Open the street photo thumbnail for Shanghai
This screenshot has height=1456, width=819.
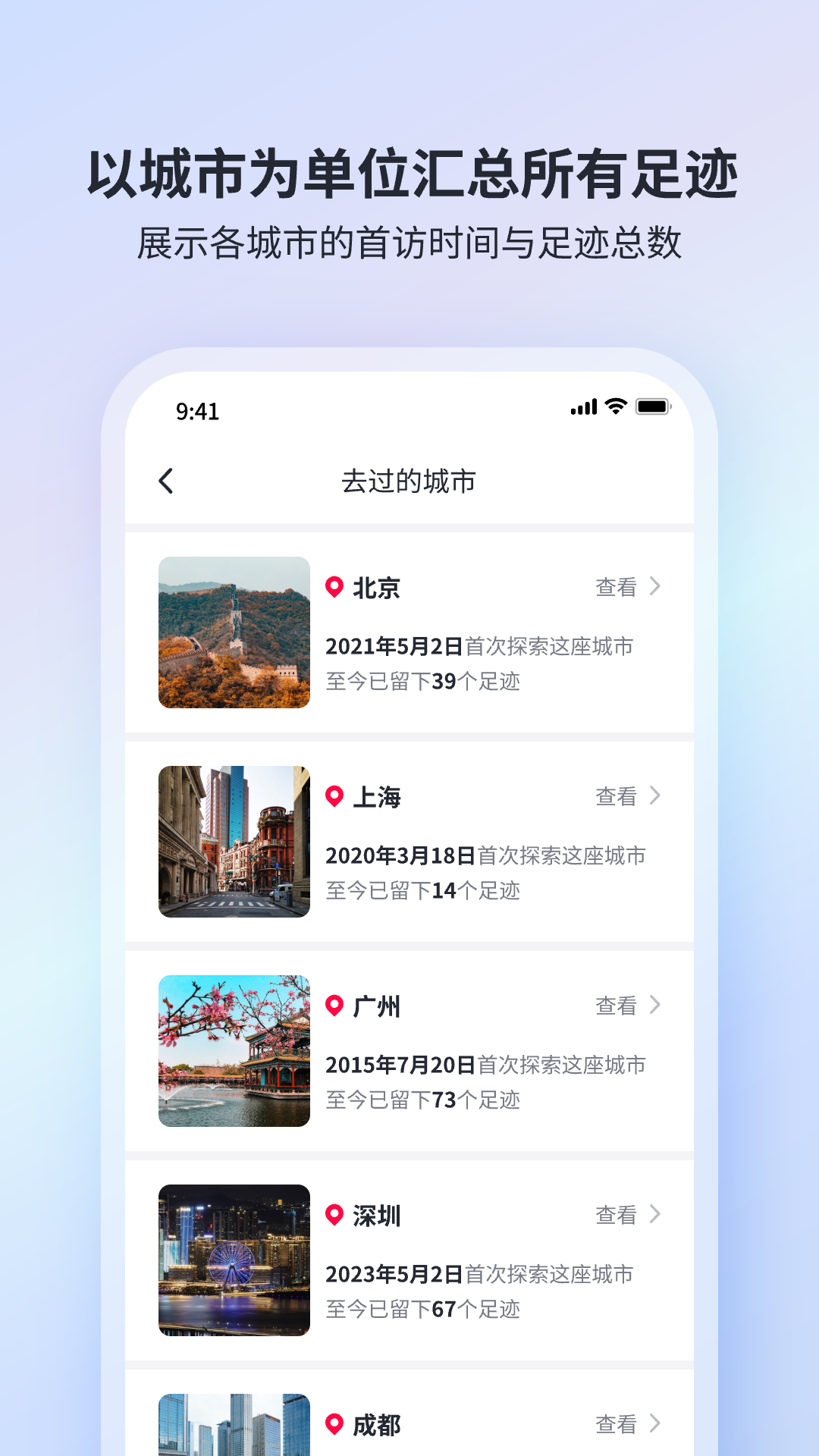pos(234,841)
